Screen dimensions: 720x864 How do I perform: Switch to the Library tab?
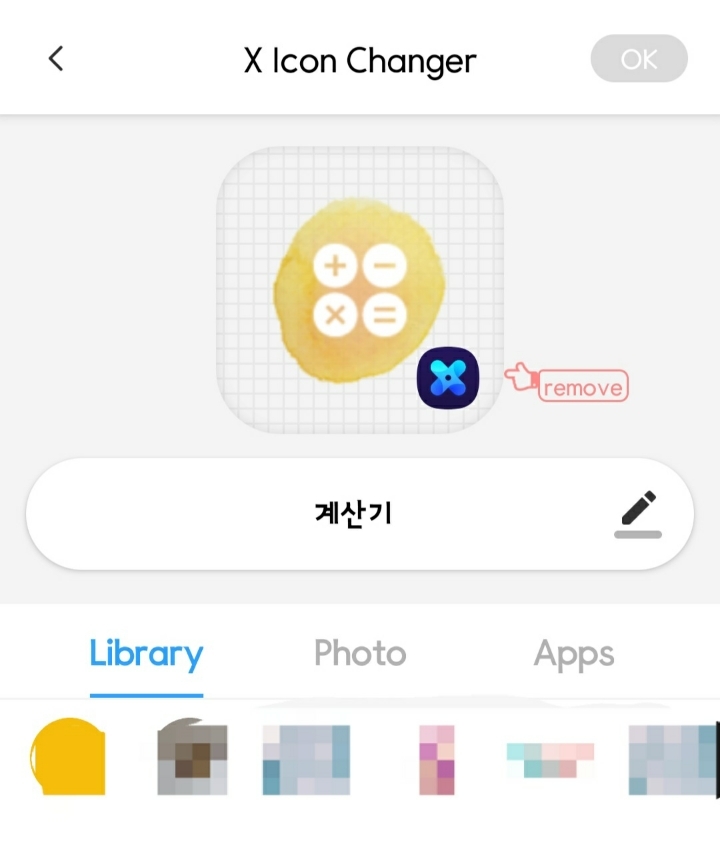[x=146, y=654]
